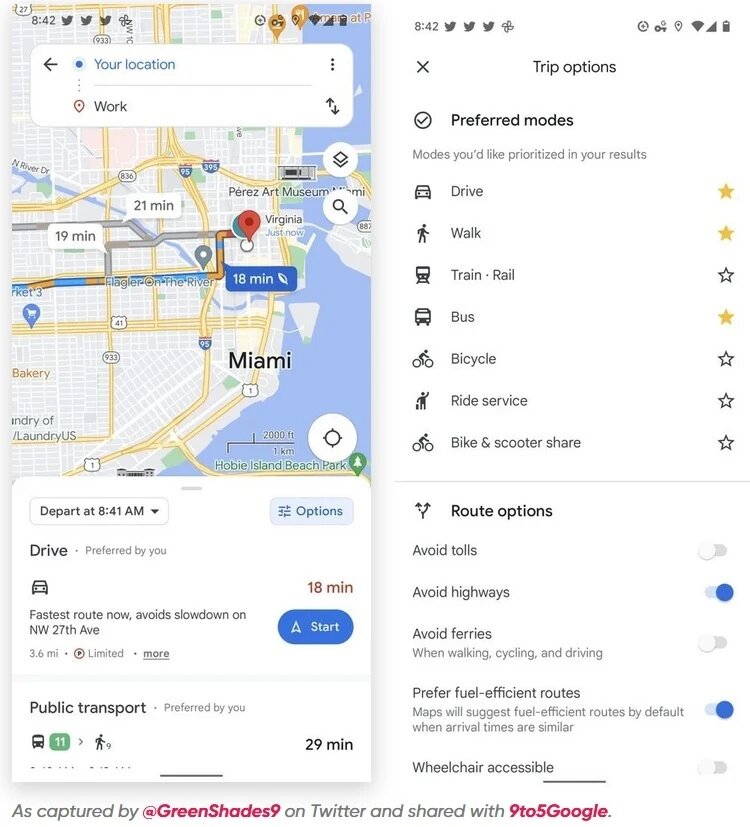Enable the Avoid ferries switch
The height and width of the screenshot is (827, 750).
click(x=714, y=643)
